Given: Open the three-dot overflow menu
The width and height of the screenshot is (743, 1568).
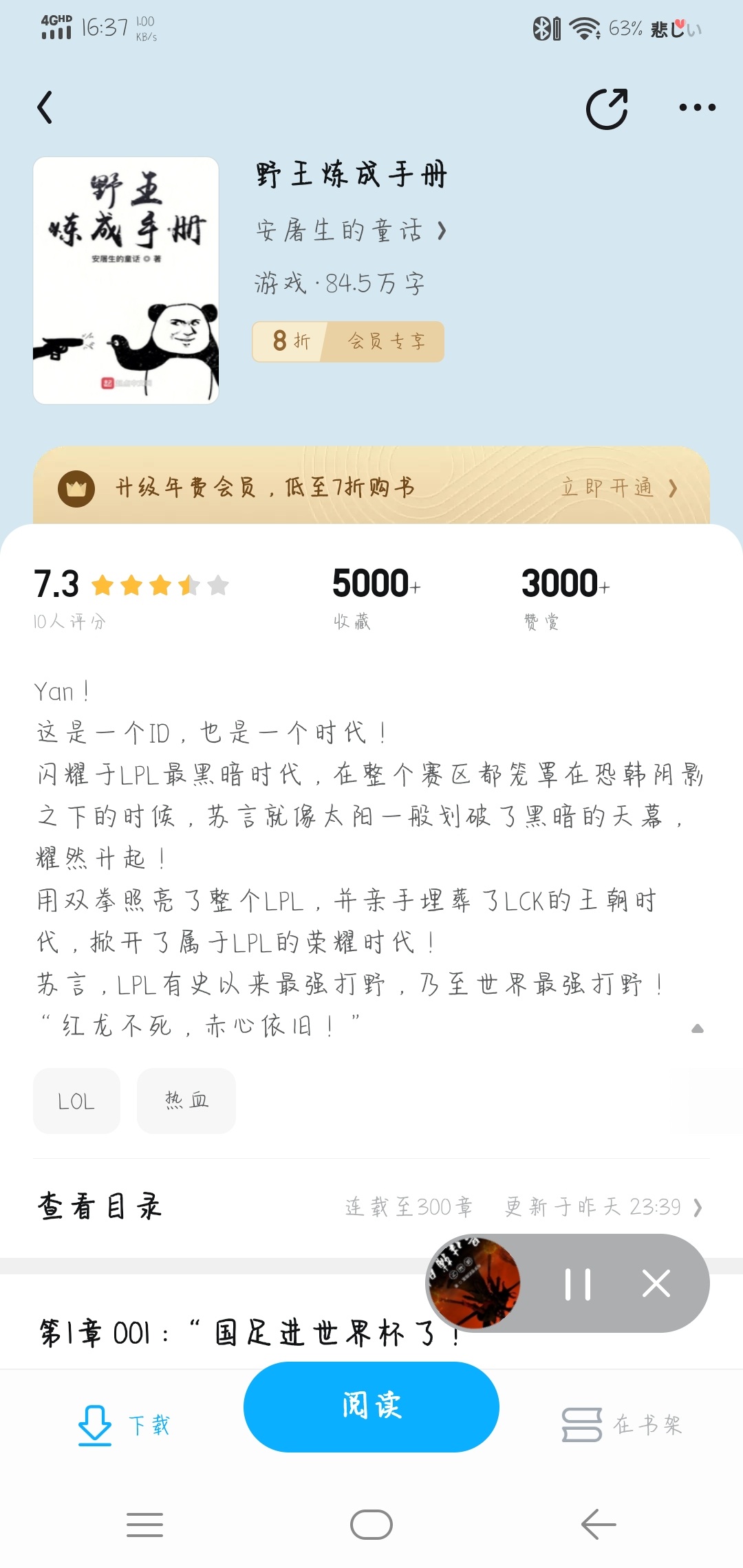Looking at the screenshot, I should (x=697, y=107).
